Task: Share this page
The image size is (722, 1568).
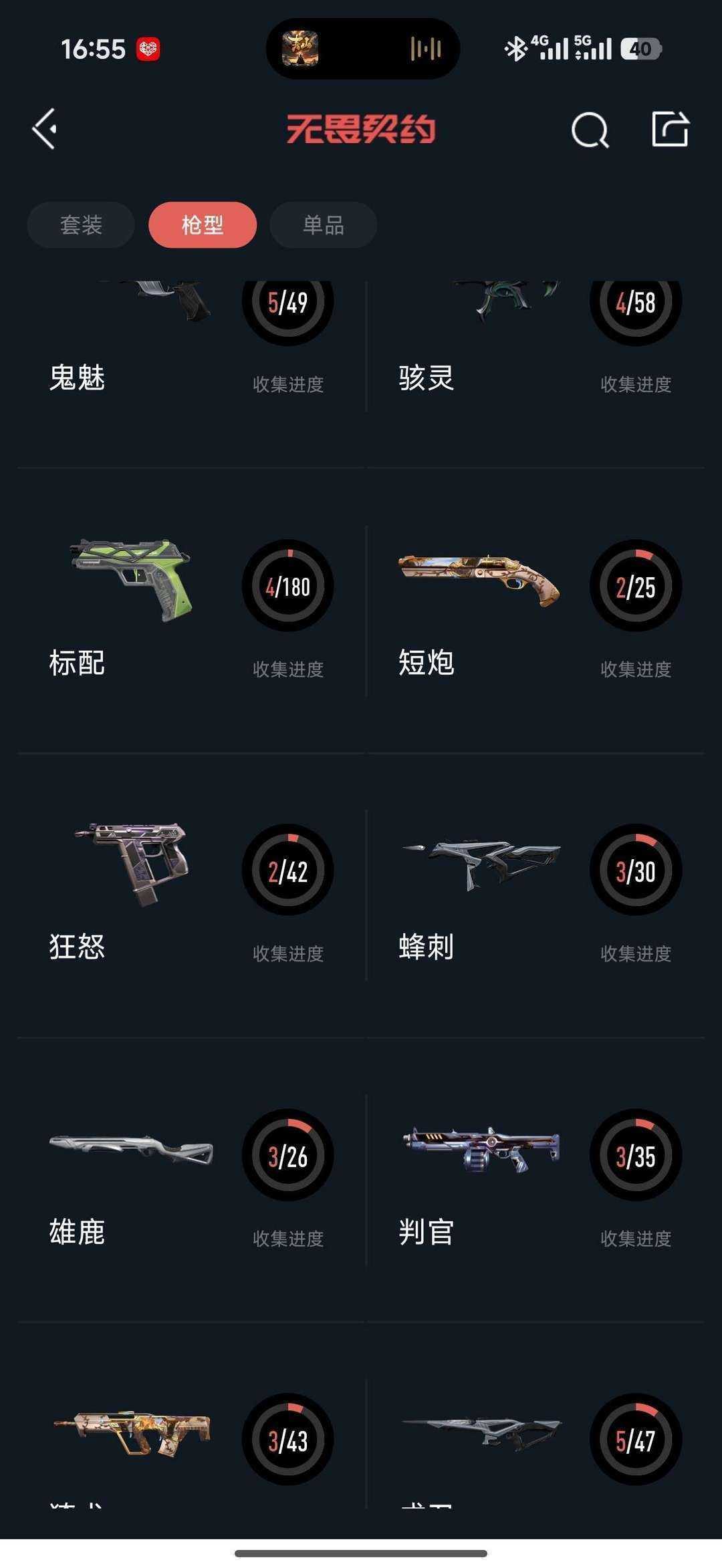Action: pos(670,129)
